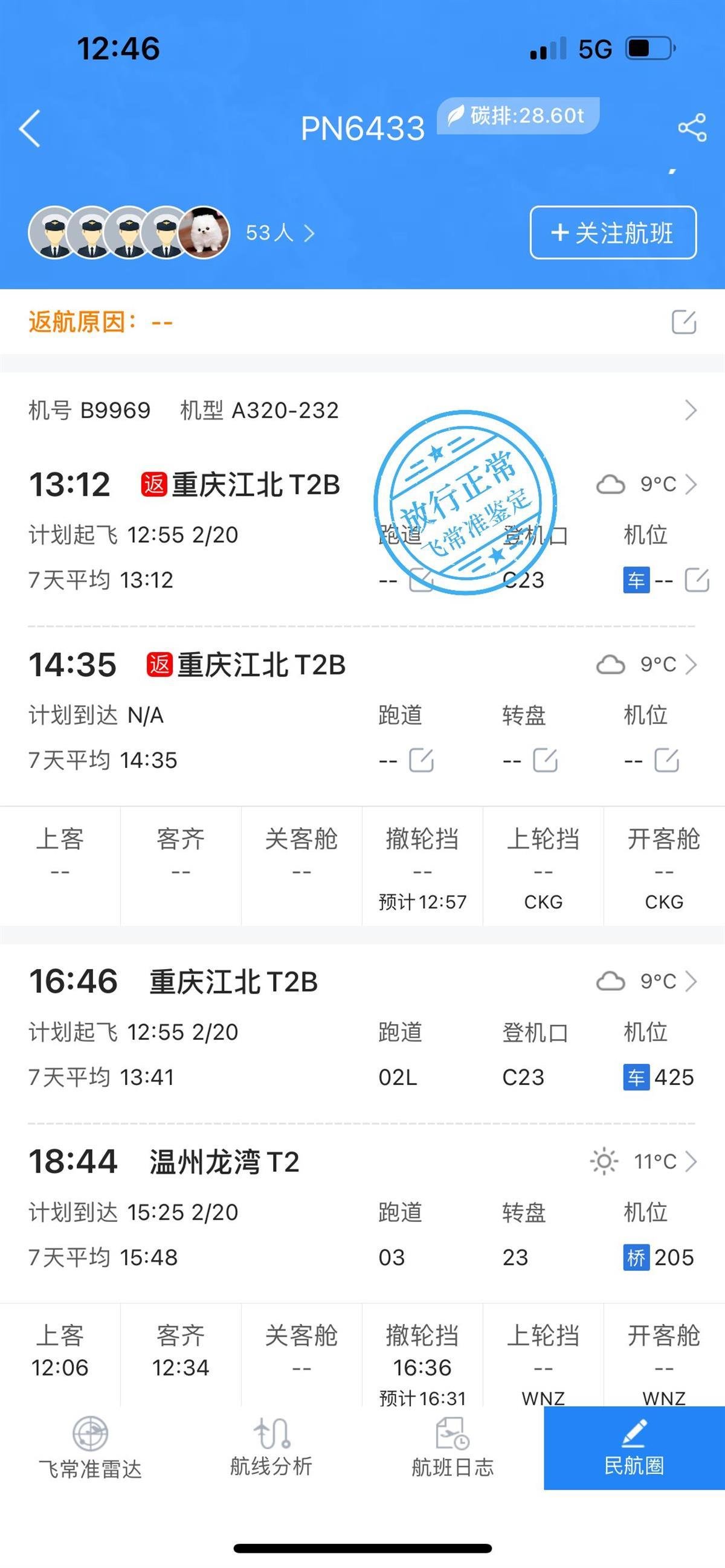
Task: View 9°C weather for the 14:35 arrival
Action: [x=646, y=664]
